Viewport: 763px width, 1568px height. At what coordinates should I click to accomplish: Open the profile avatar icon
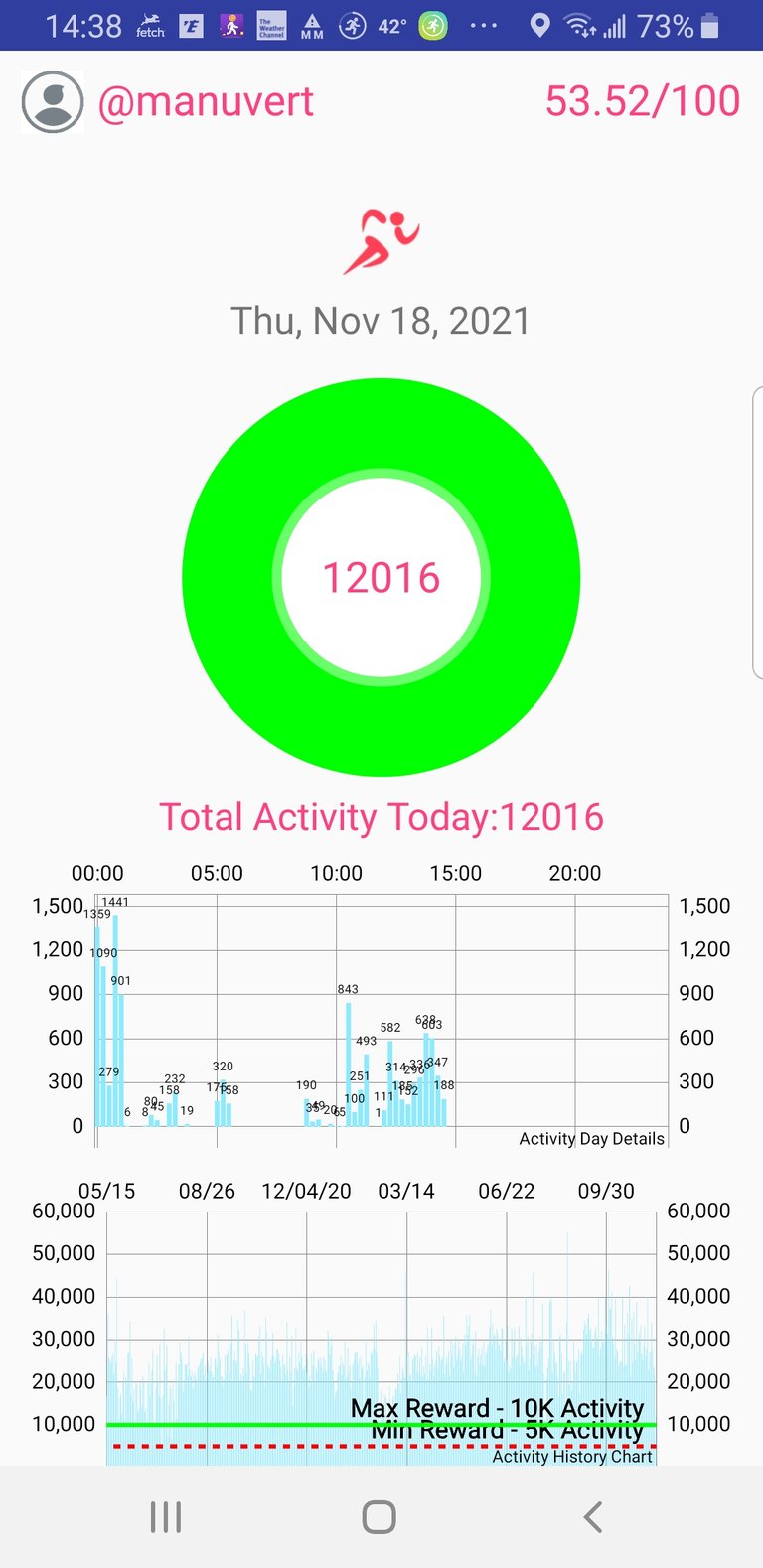coord(53,102)
